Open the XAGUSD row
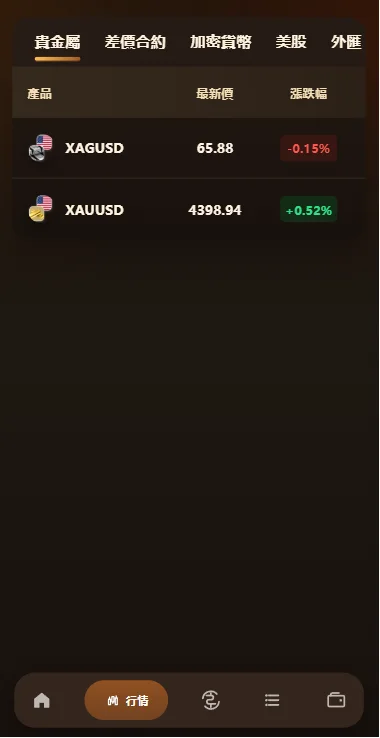Screen dimensions: 380x738 pyautogui.click(x=188, y=148)
